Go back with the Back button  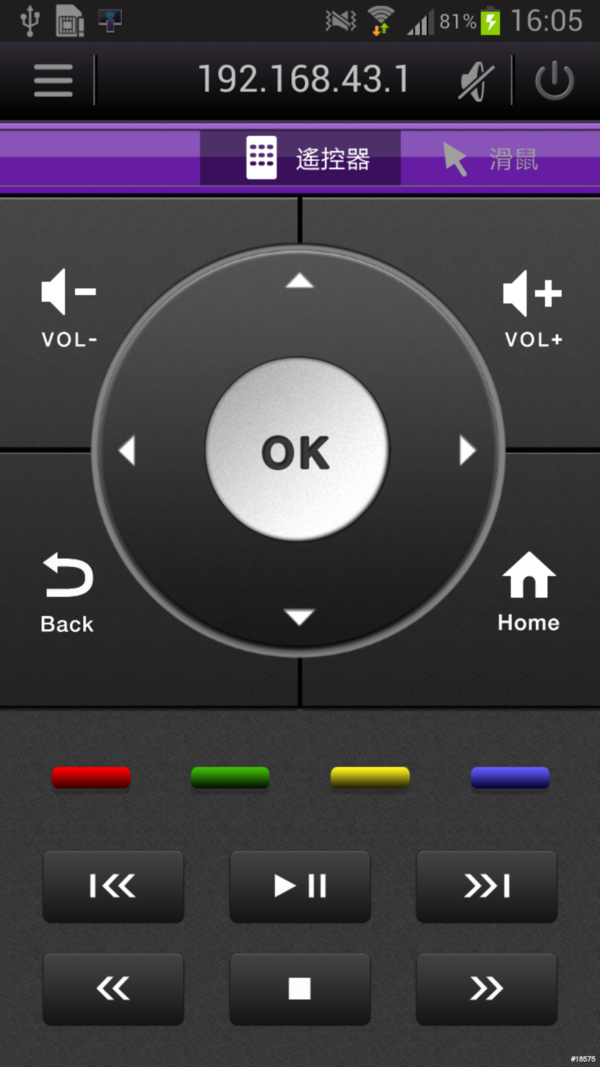coord(67,595)
